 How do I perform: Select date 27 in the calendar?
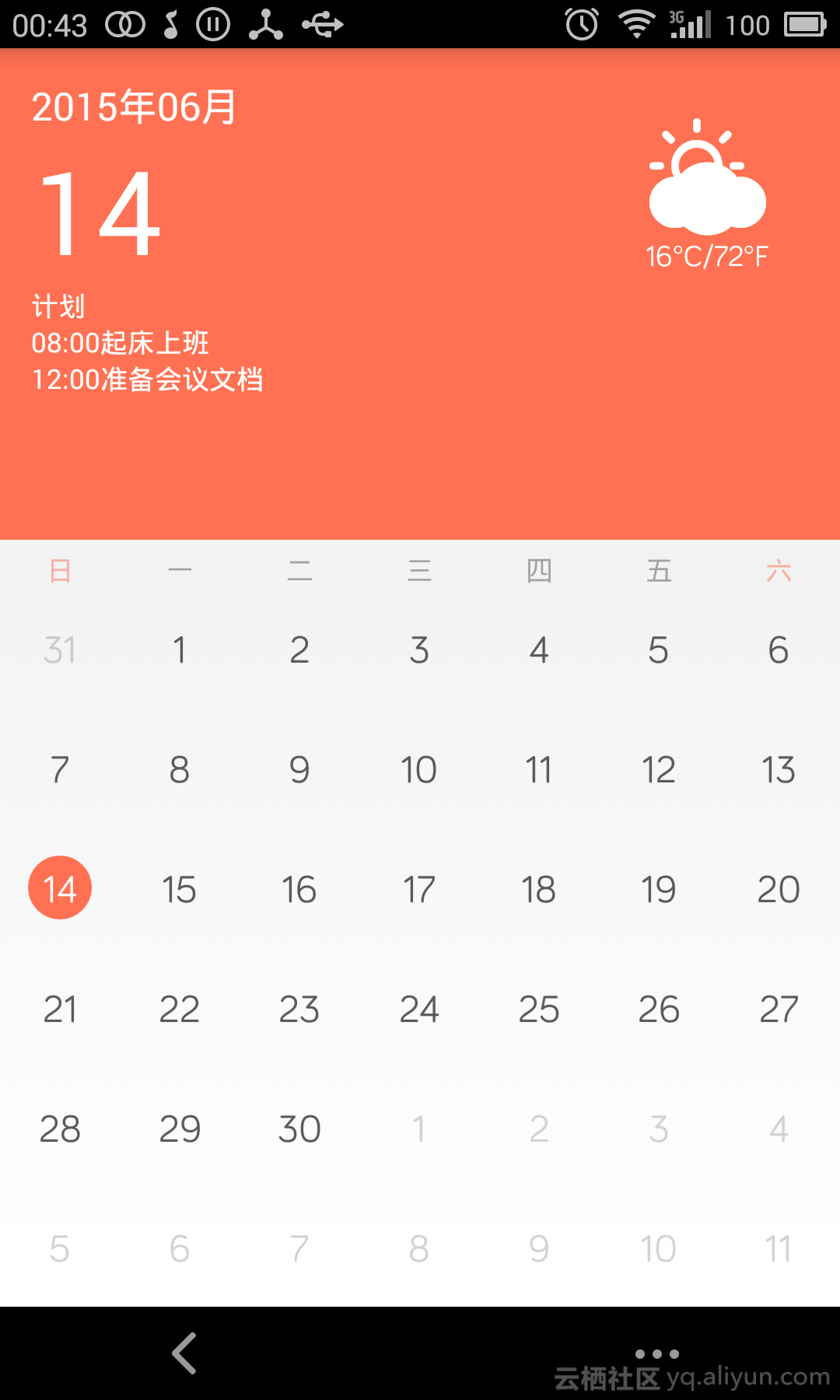[x=779, y=1009]
